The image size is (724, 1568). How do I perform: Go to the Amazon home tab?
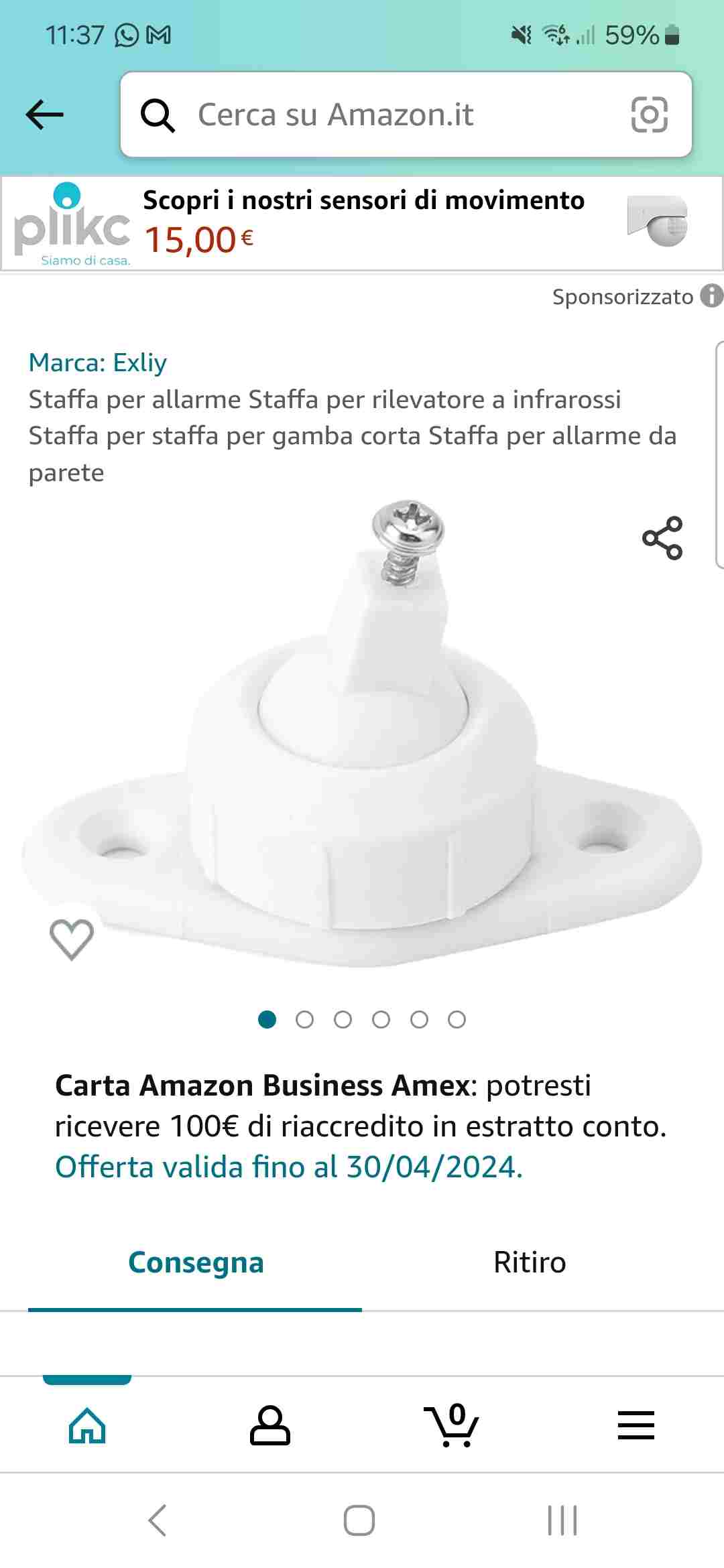coord(87,1425)
